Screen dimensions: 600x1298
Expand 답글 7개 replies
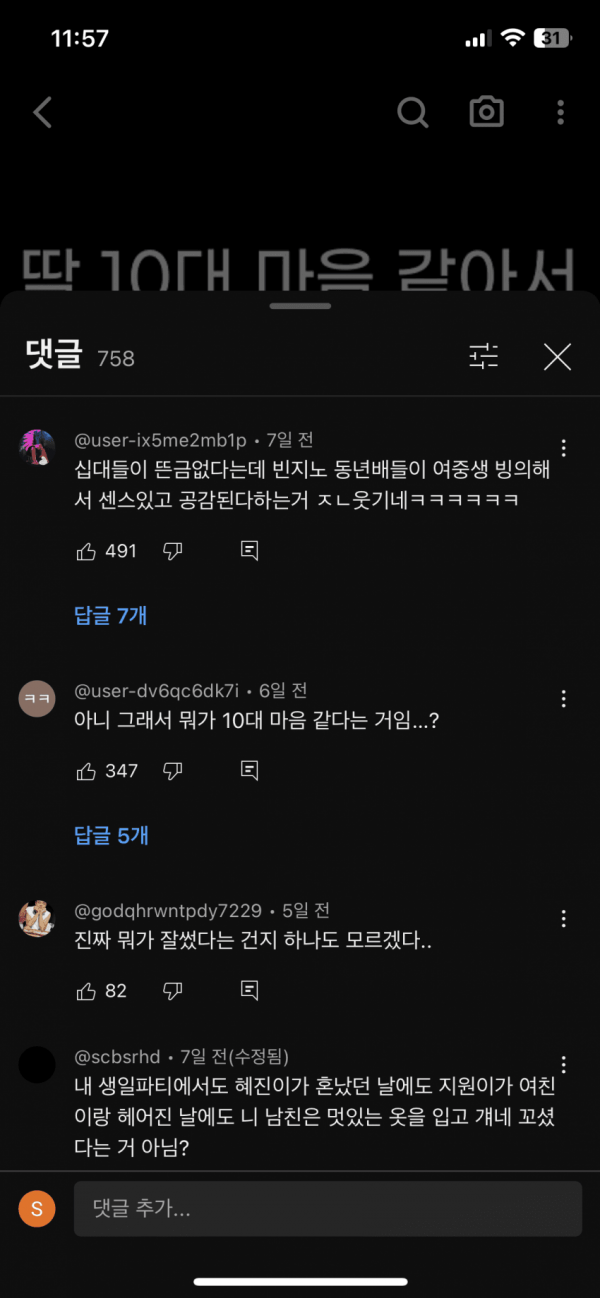point(111,615)
